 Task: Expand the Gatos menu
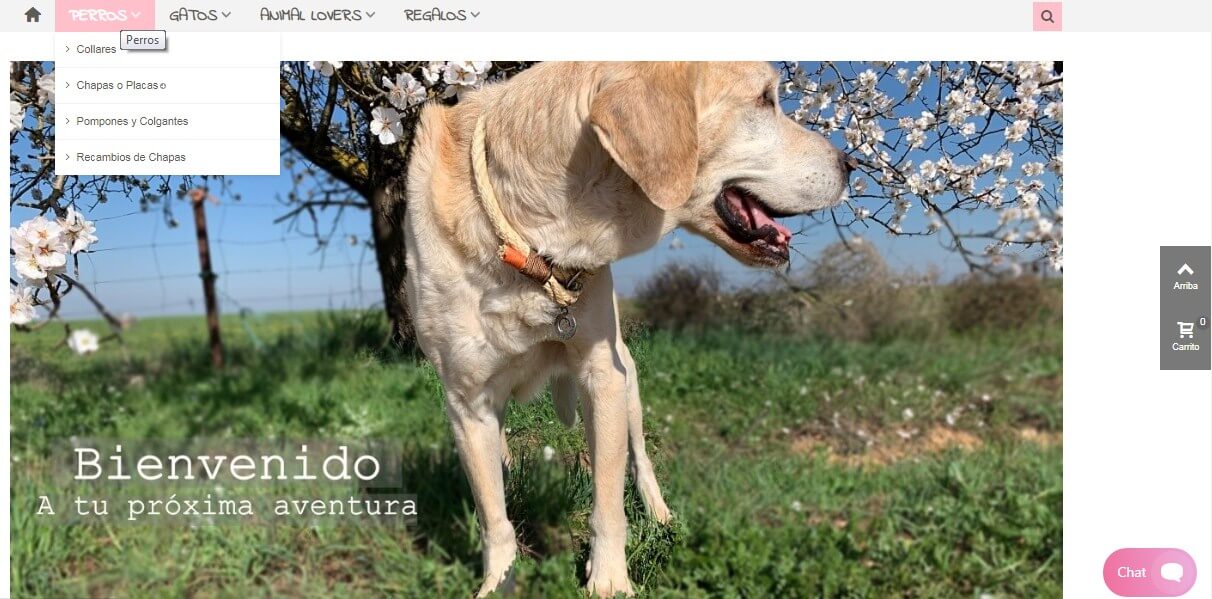pos(200,15)
